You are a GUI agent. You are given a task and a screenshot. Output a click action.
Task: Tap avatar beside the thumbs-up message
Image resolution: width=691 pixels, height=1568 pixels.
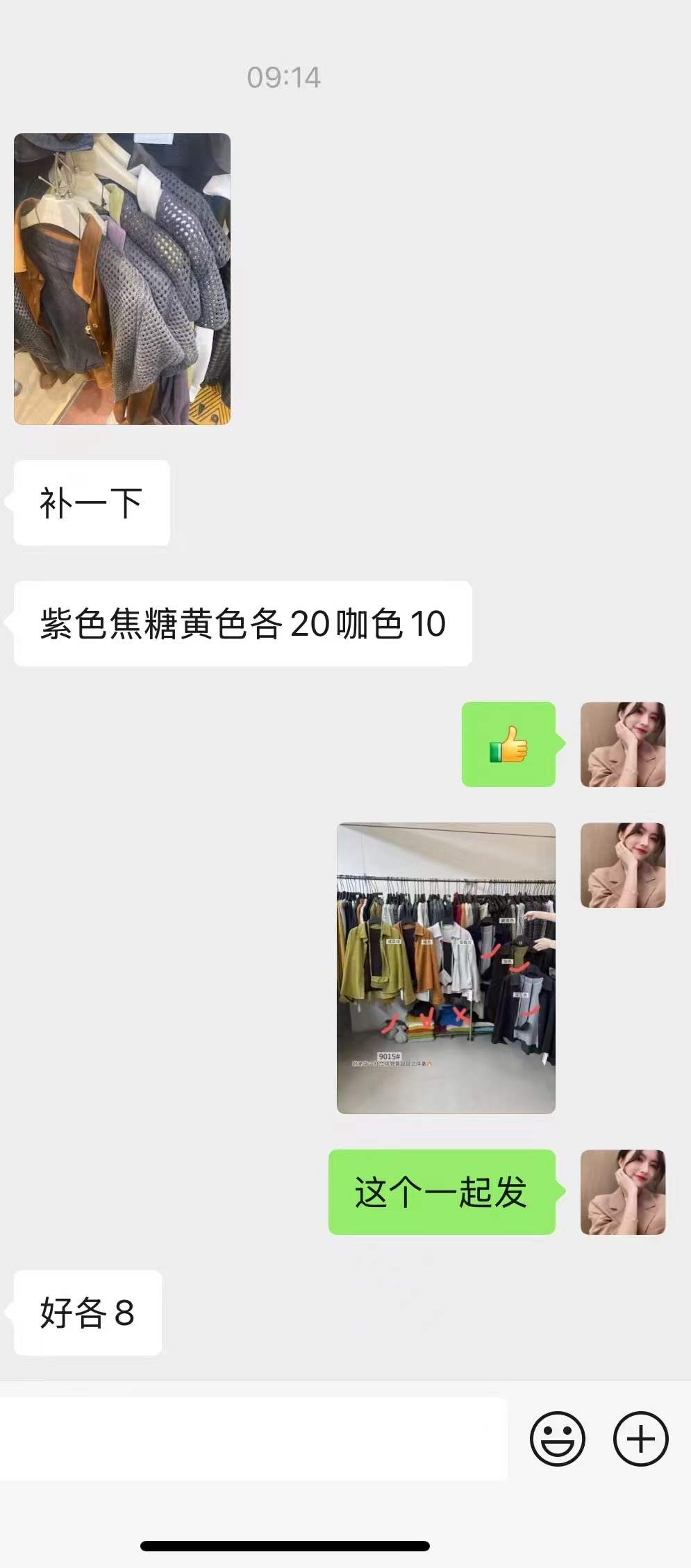pos(623,744)
